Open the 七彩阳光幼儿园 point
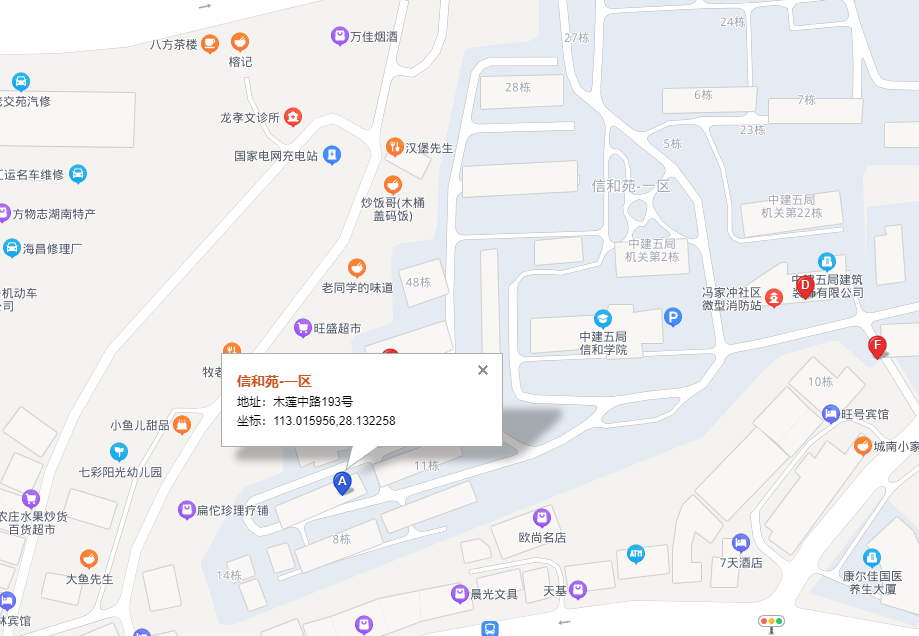Screen dimensions: 919x636 pos(120,452)
